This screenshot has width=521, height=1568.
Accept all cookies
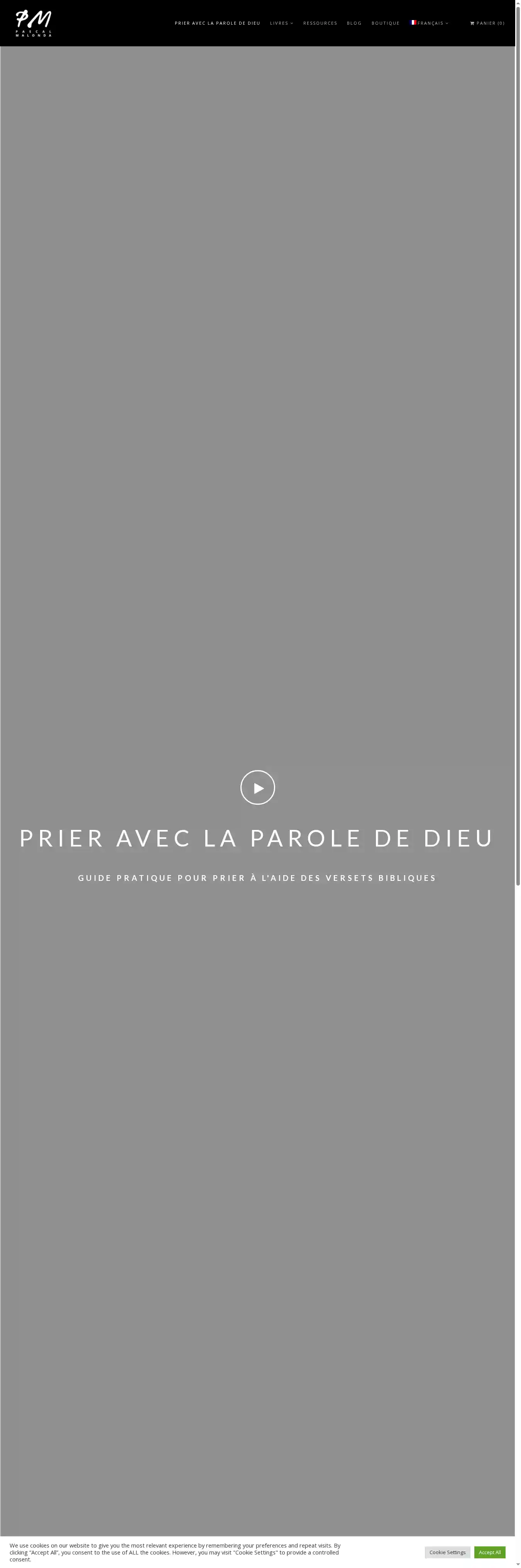pos(489,1551)
